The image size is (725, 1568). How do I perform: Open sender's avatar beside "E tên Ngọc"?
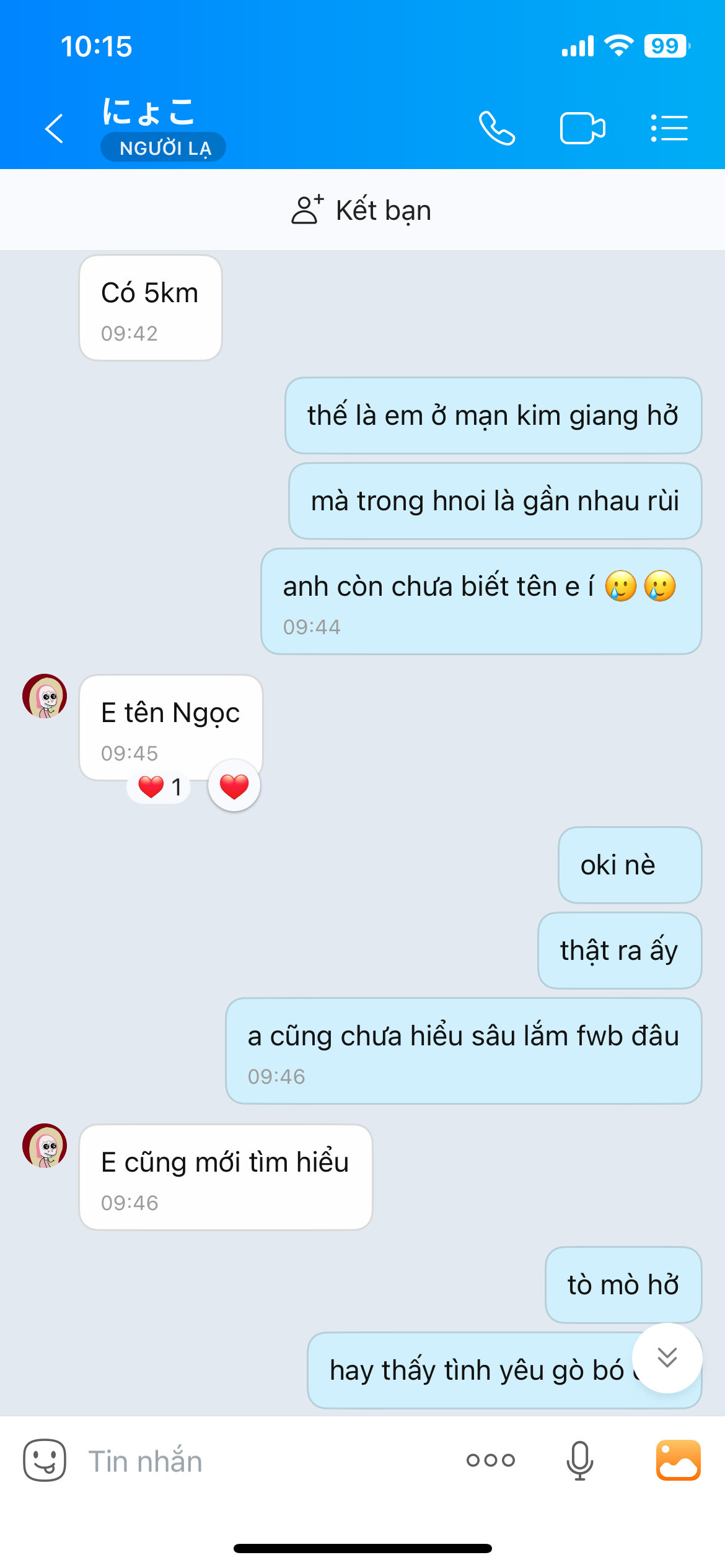pos(45,696)
